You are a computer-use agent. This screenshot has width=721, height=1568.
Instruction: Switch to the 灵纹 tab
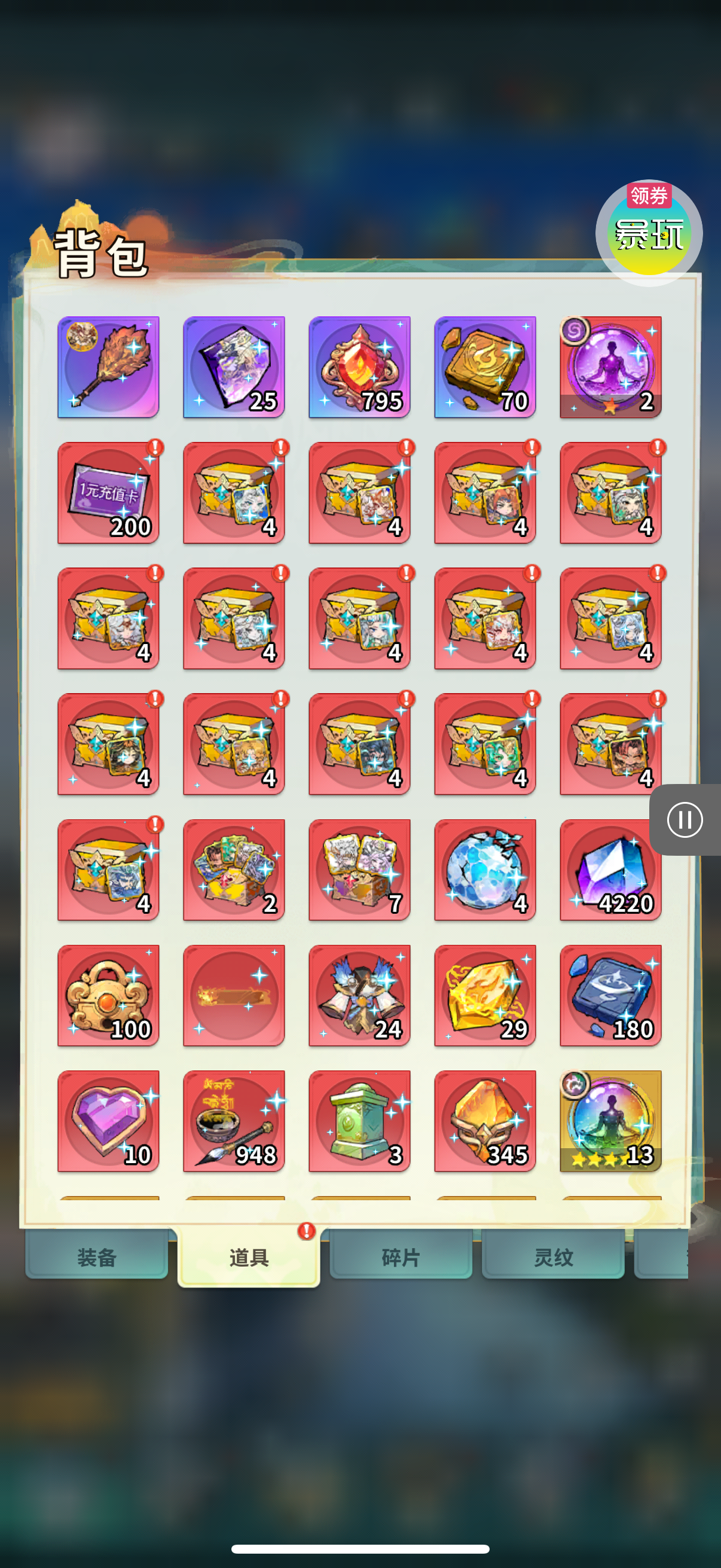point(552,1257)
